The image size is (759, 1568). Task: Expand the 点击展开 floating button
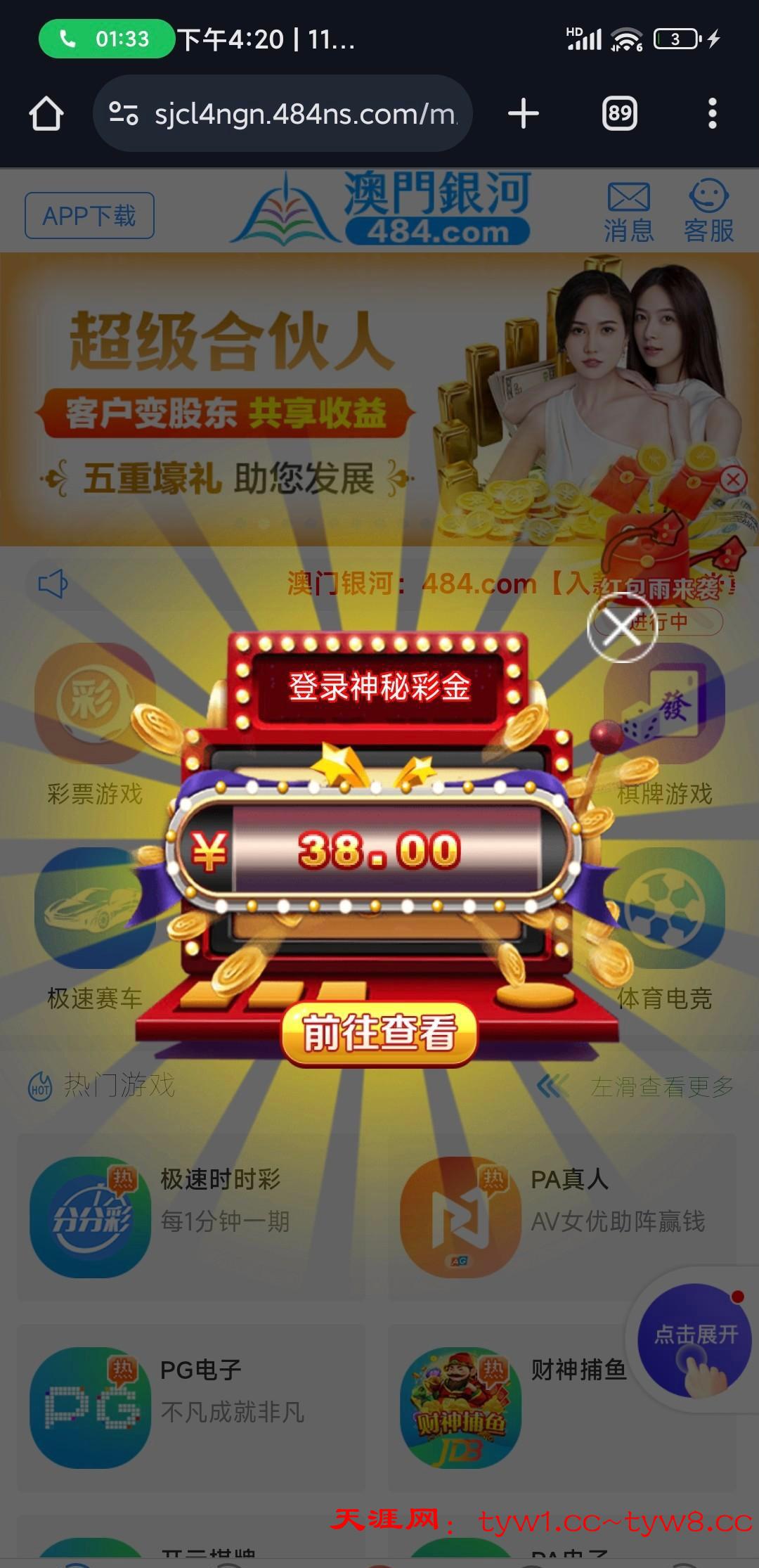click(x=694, y=1340)
